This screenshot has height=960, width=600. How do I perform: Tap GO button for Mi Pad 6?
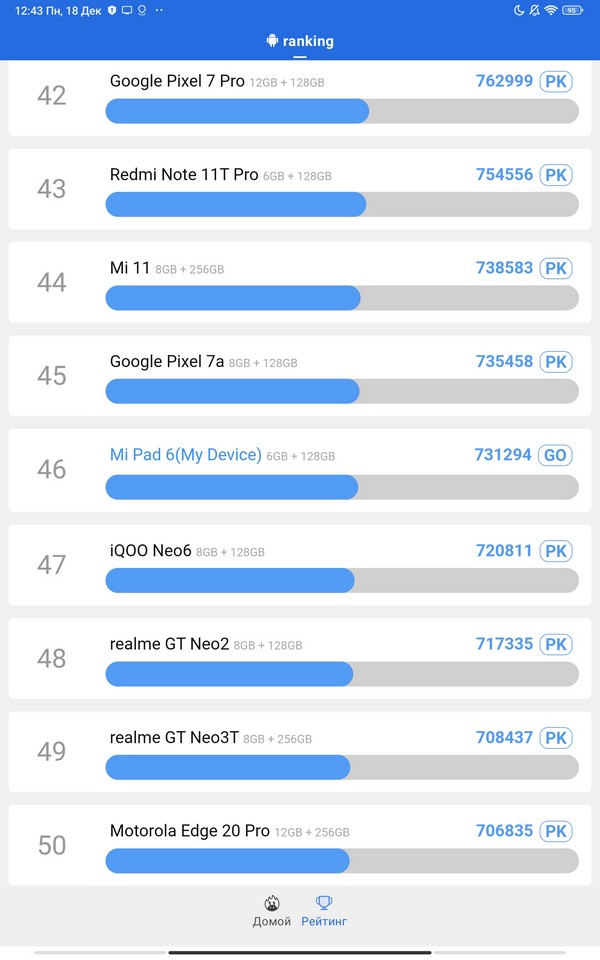click(555, 455)
